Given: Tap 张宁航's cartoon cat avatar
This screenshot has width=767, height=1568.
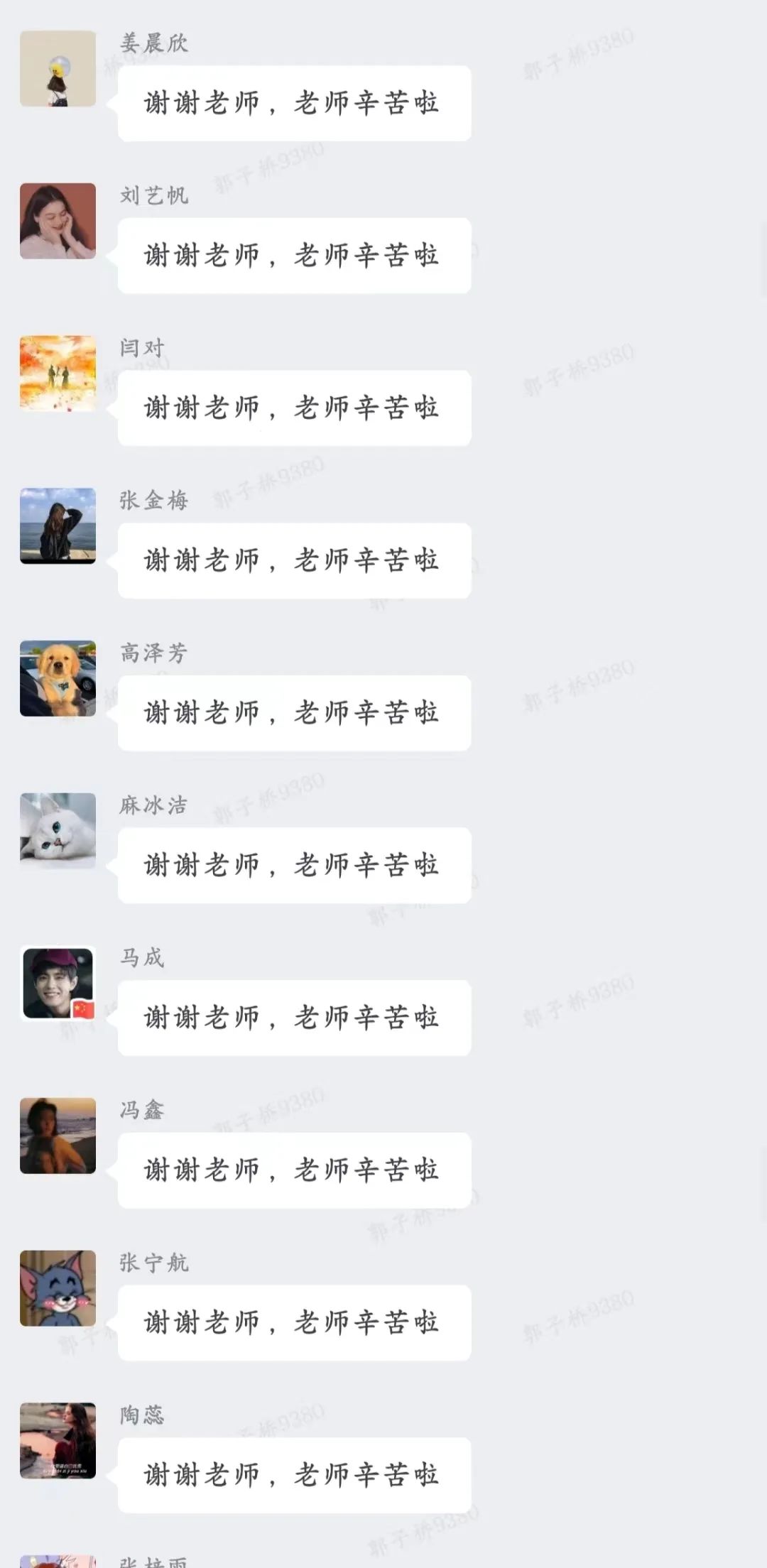Looking at the screenshot, I should click(58, 1288).
